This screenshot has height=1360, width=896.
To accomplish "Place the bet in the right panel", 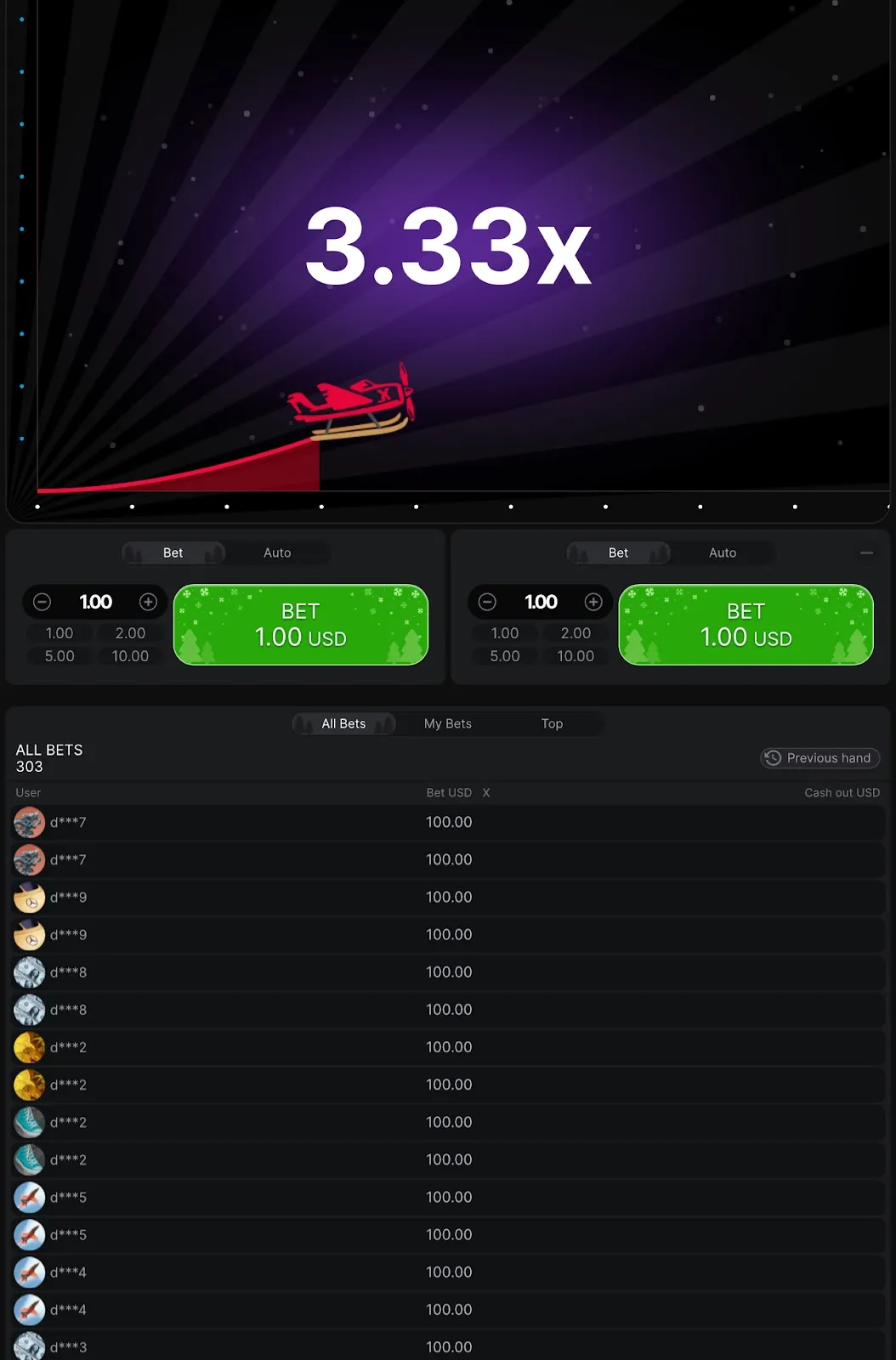I will pyautogui.click(x=746, y=625).
